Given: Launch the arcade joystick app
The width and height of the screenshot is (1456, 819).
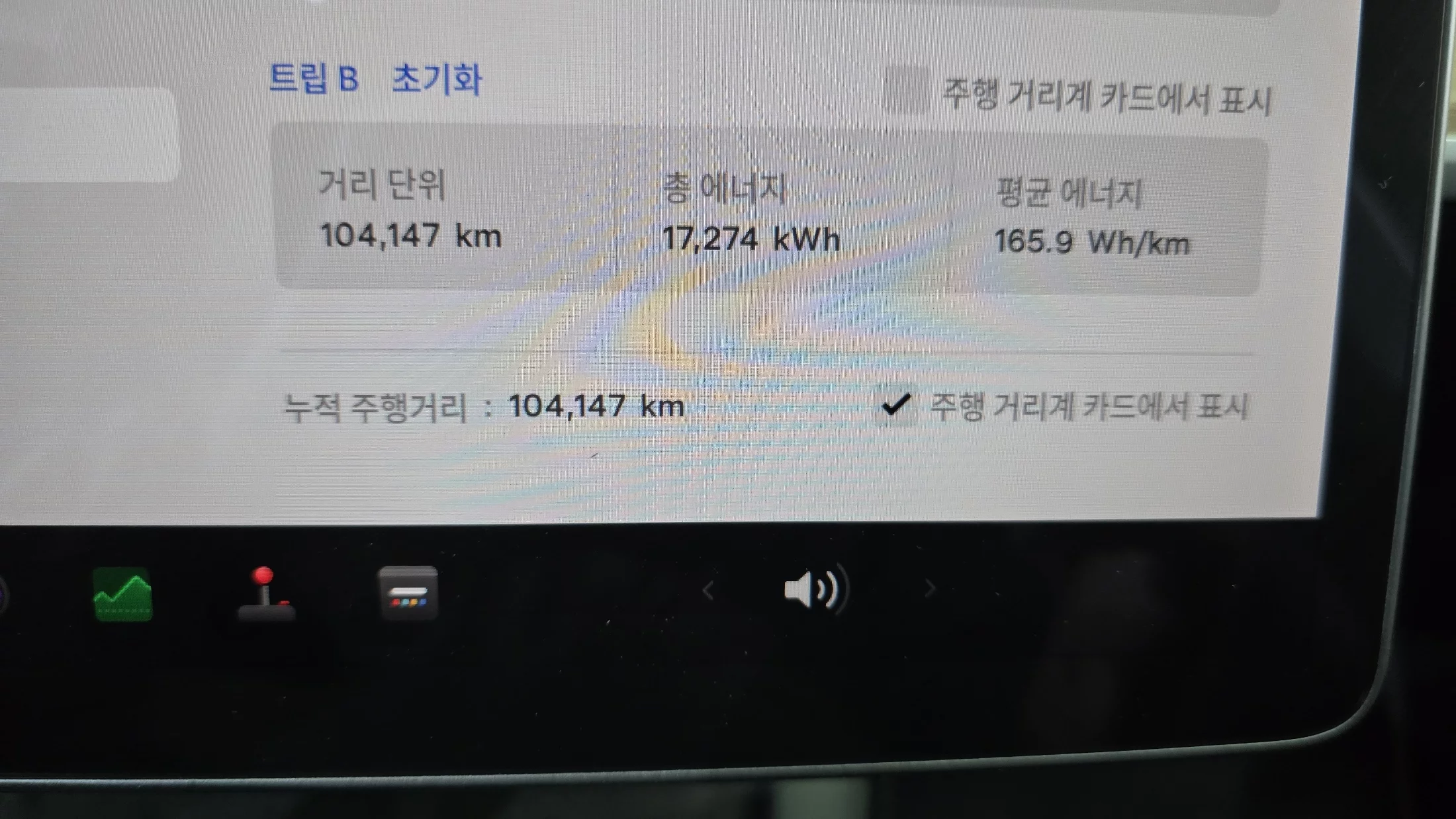Looking at the screenshot, I should 266,593.
